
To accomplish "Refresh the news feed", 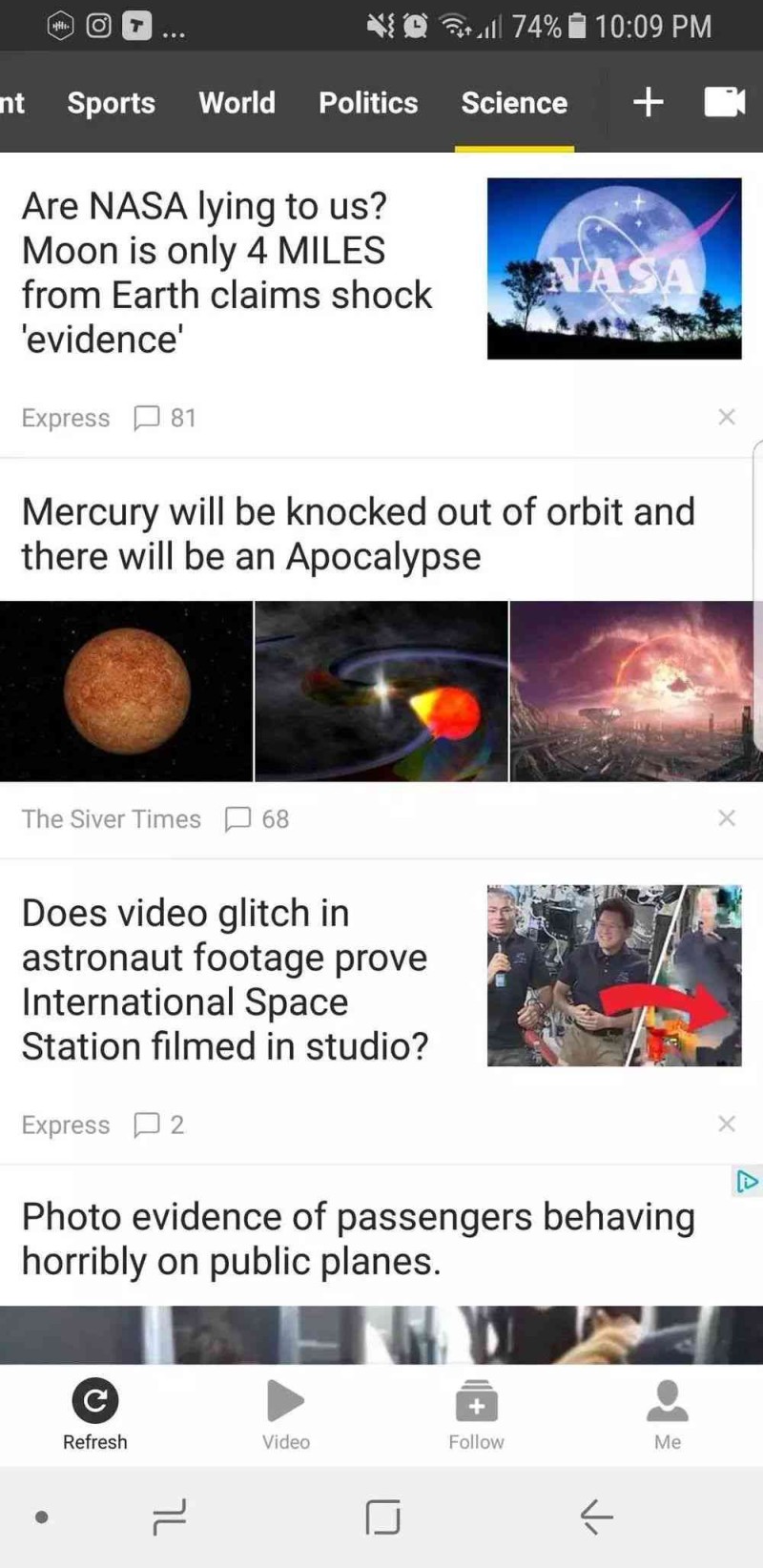I will click(95, 1413).
